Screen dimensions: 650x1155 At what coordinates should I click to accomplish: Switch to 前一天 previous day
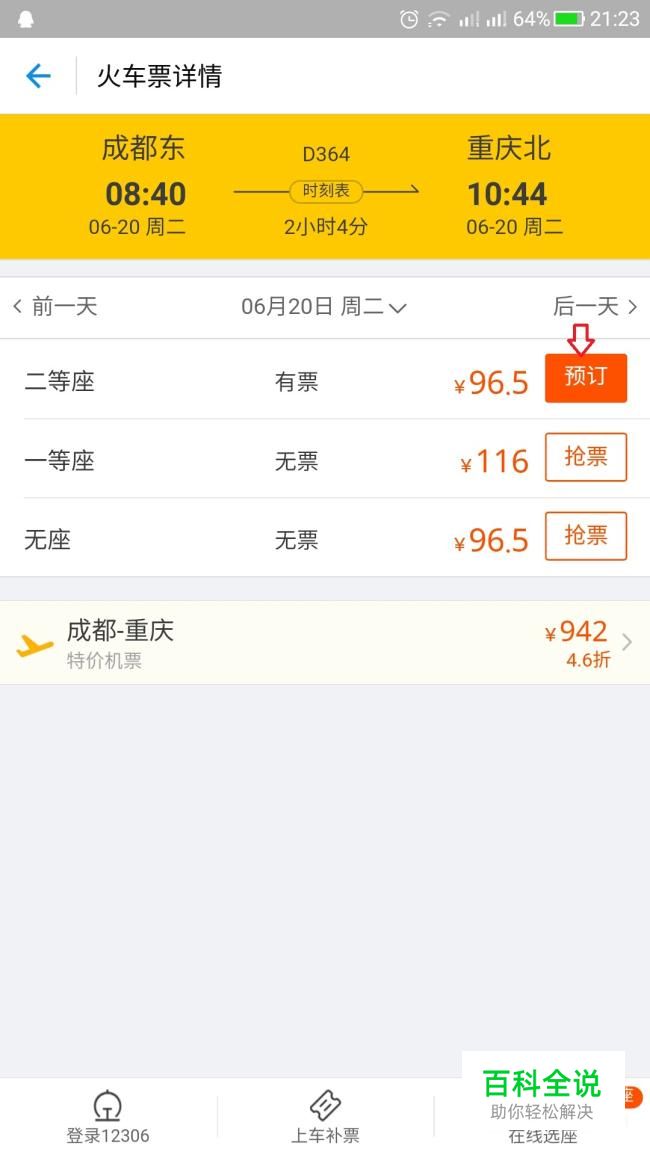pyautogui.click(x=55, y=306)
